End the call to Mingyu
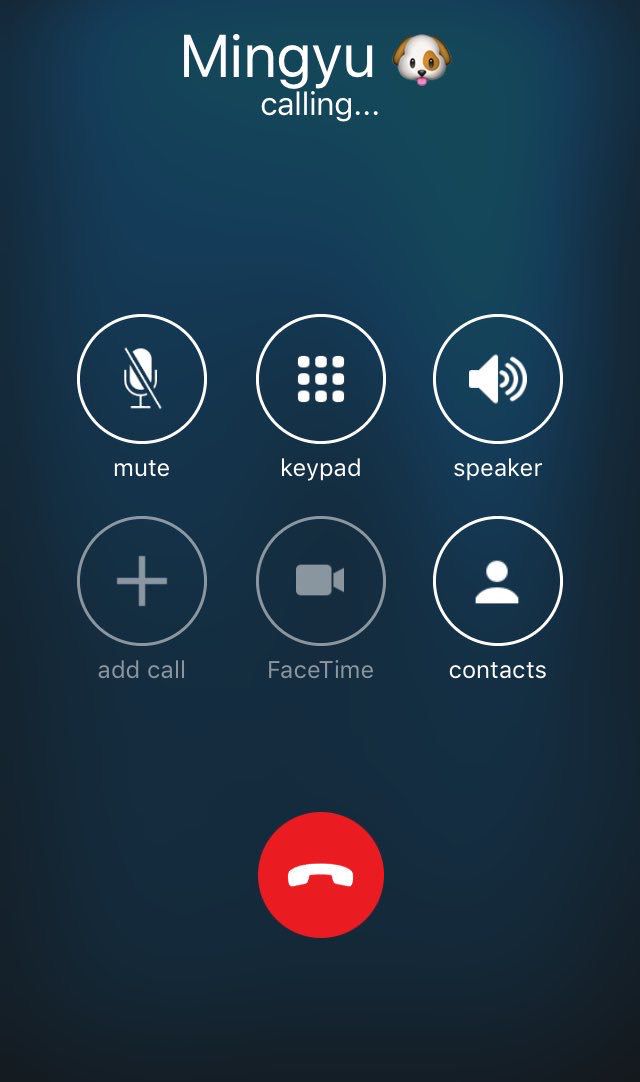The image size is (640, 1082). coord(320,875)
